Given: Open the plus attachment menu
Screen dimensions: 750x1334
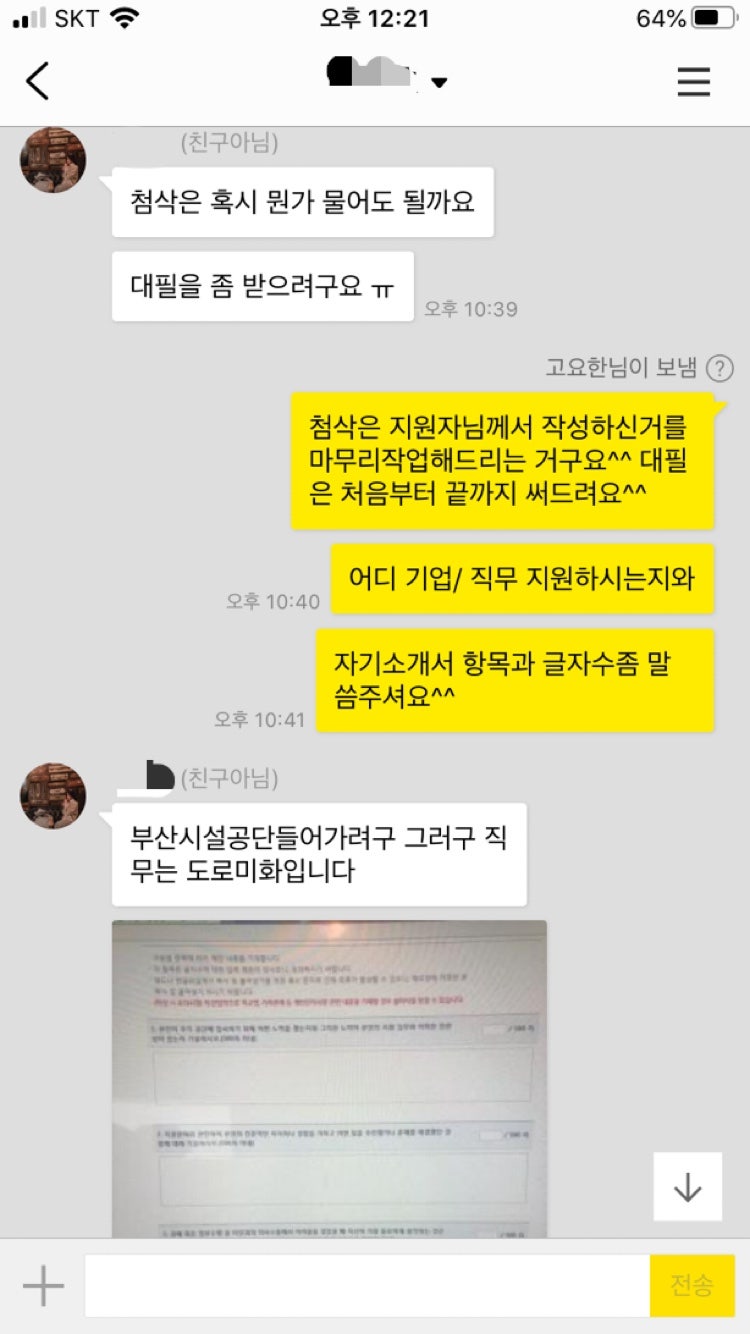Looking at the screenshot, I should (x=43, y=1286).
